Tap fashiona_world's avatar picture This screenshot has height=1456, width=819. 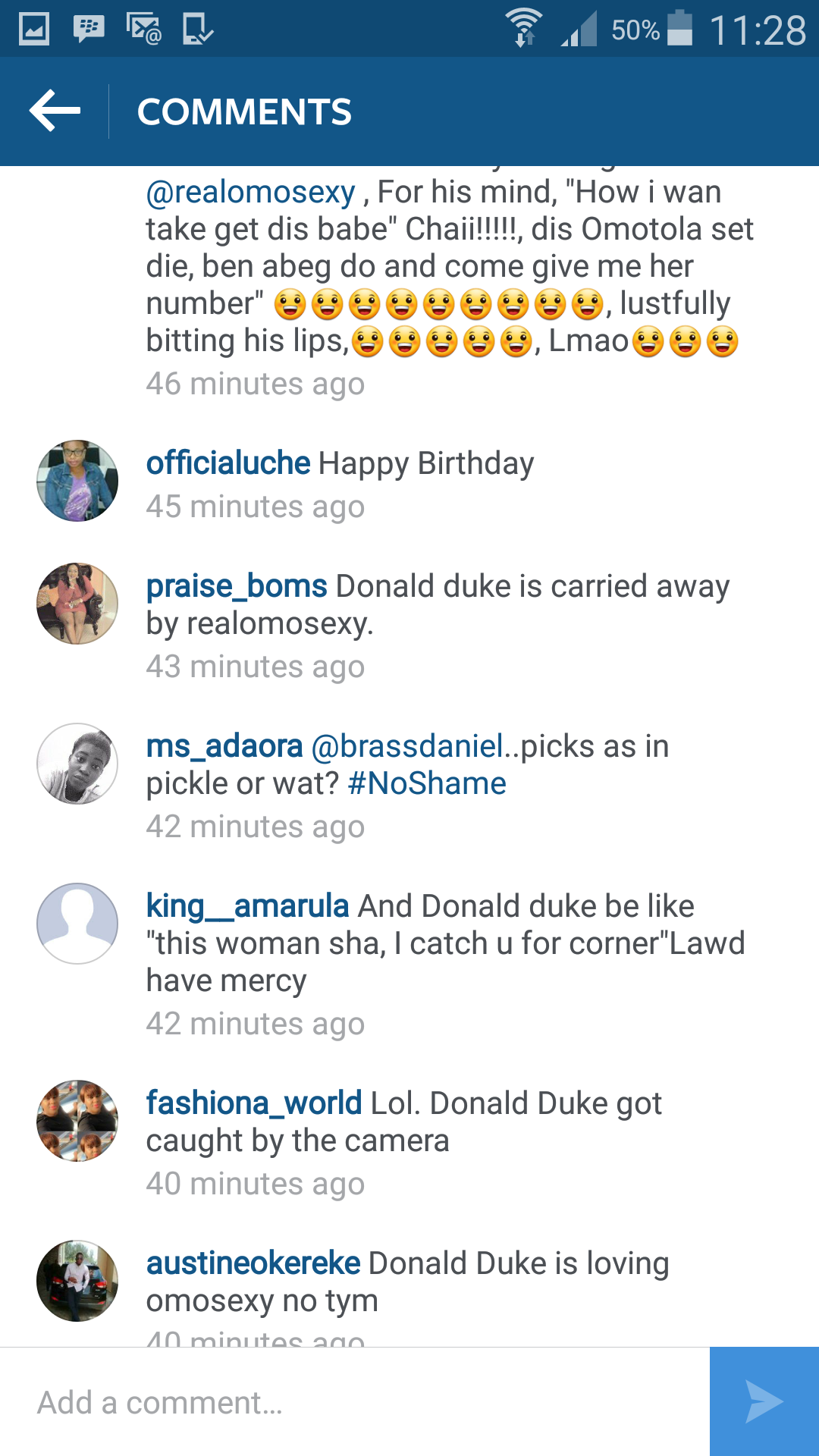click(x=77, y=1121)
